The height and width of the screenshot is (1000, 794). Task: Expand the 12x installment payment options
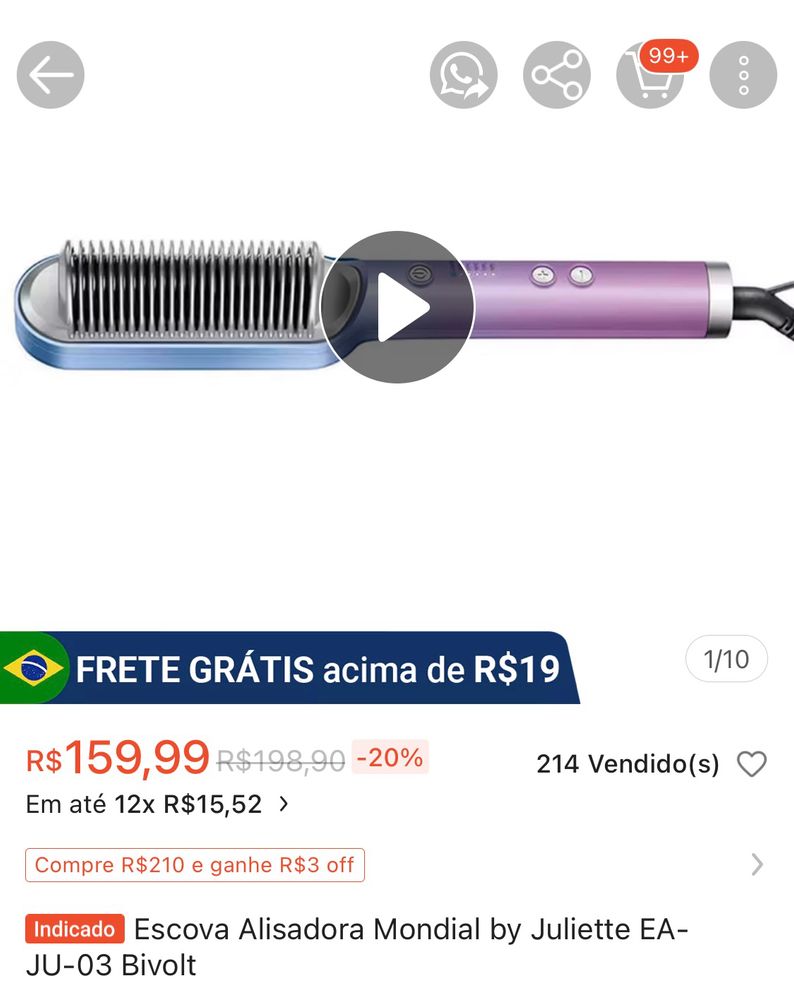coord(150,803)
